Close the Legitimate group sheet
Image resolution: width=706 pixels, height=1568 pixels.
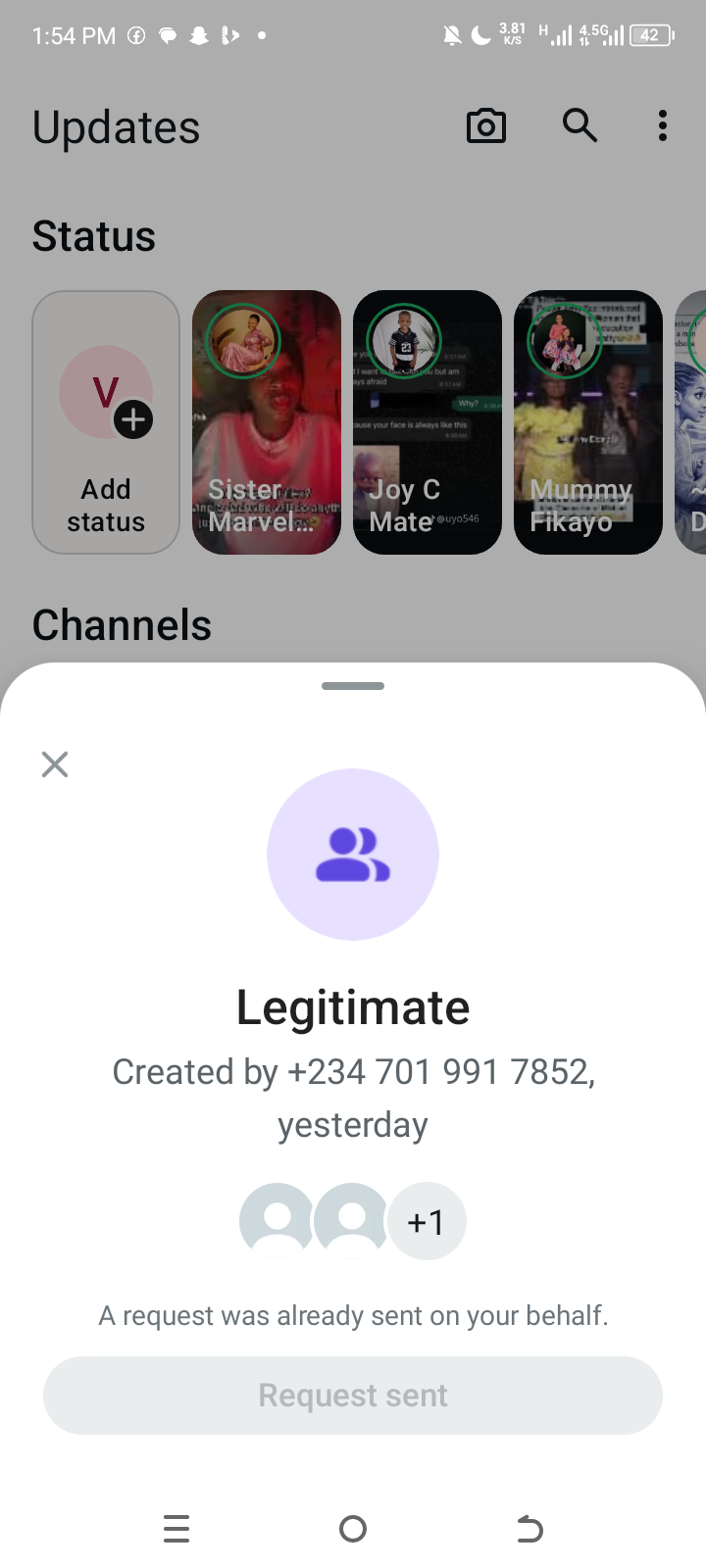tap(55, 764)
